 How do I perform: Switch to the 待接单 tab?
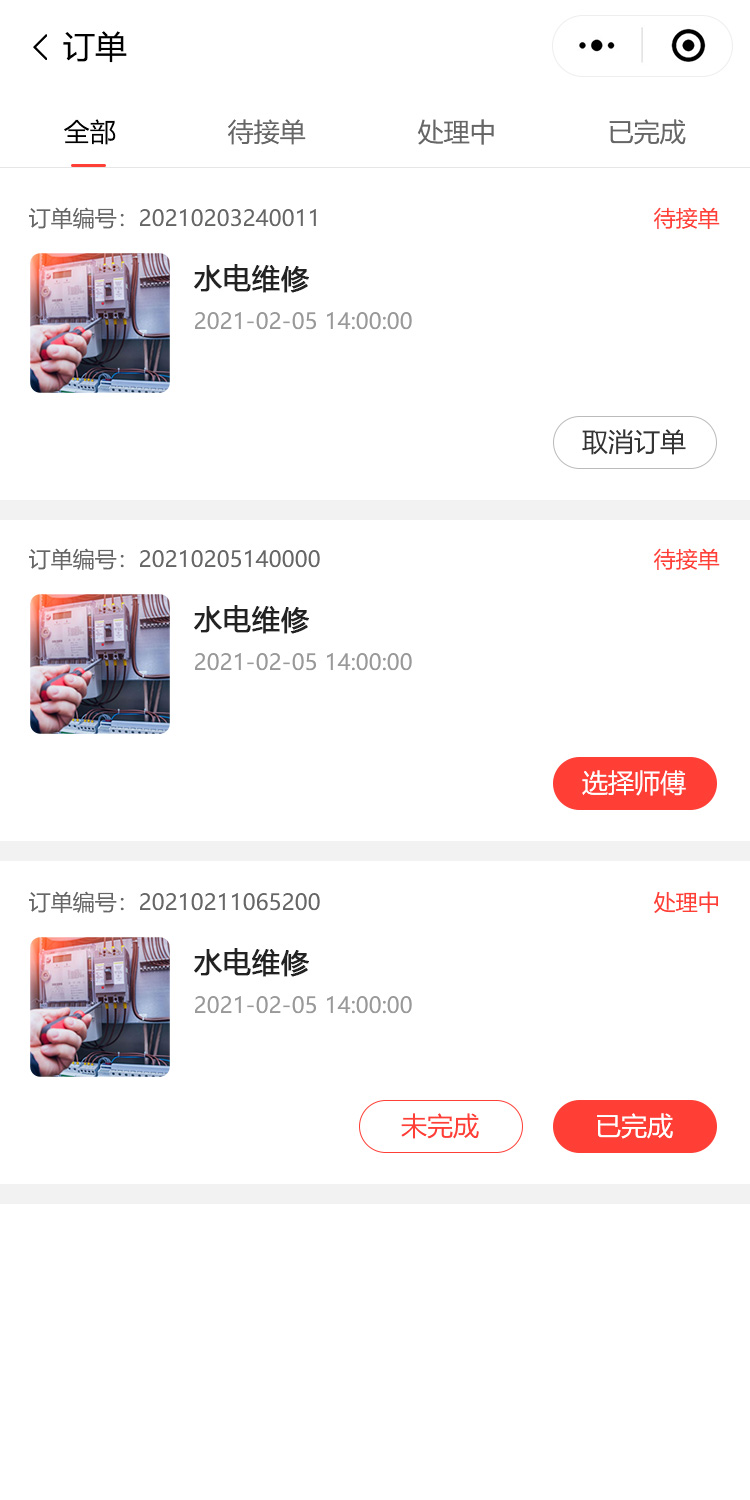(x=266, y=132)
